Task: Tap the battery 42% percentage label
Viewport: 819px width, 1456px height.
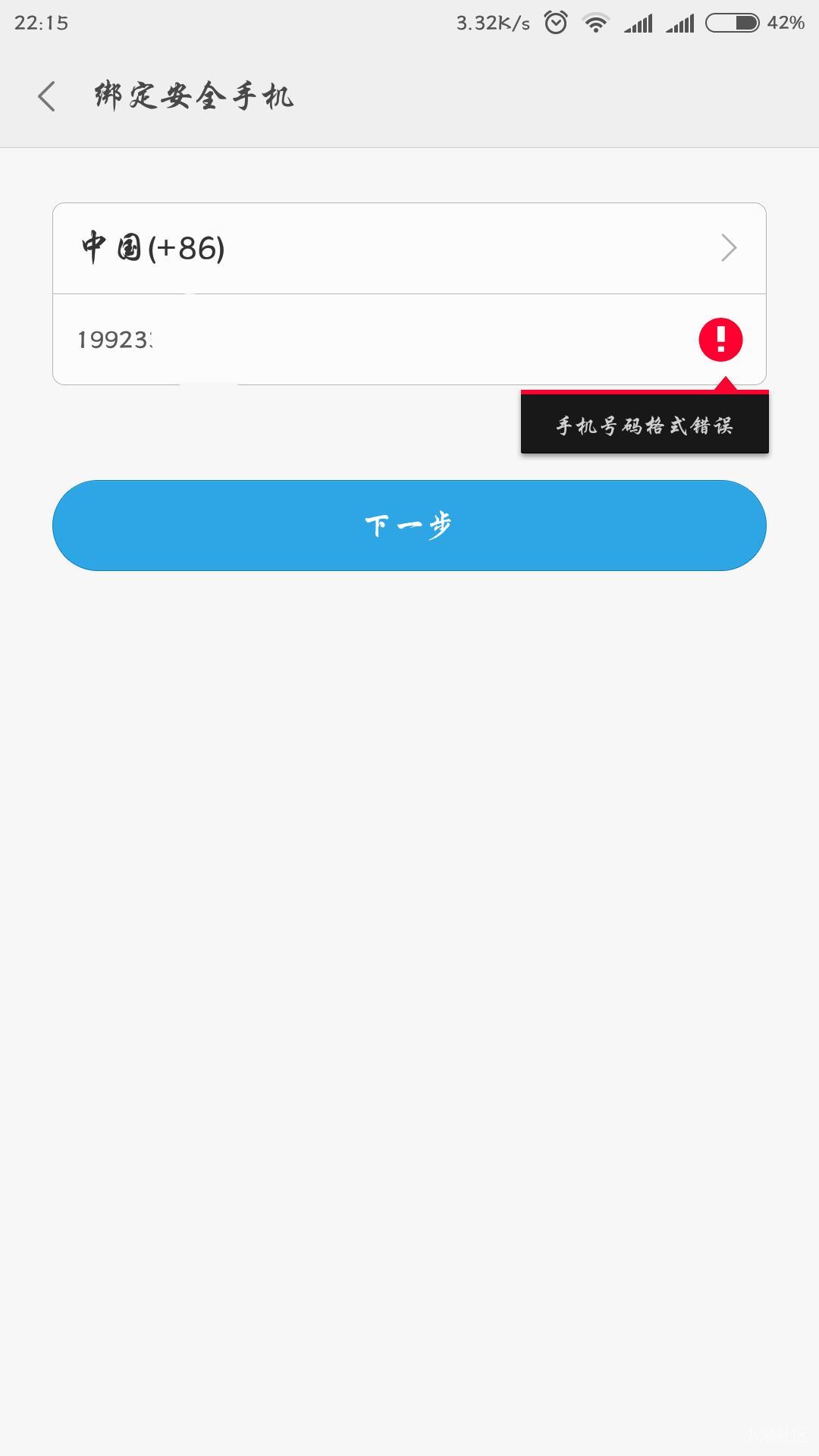Action: pyautogui.click(x=785, y=24)
